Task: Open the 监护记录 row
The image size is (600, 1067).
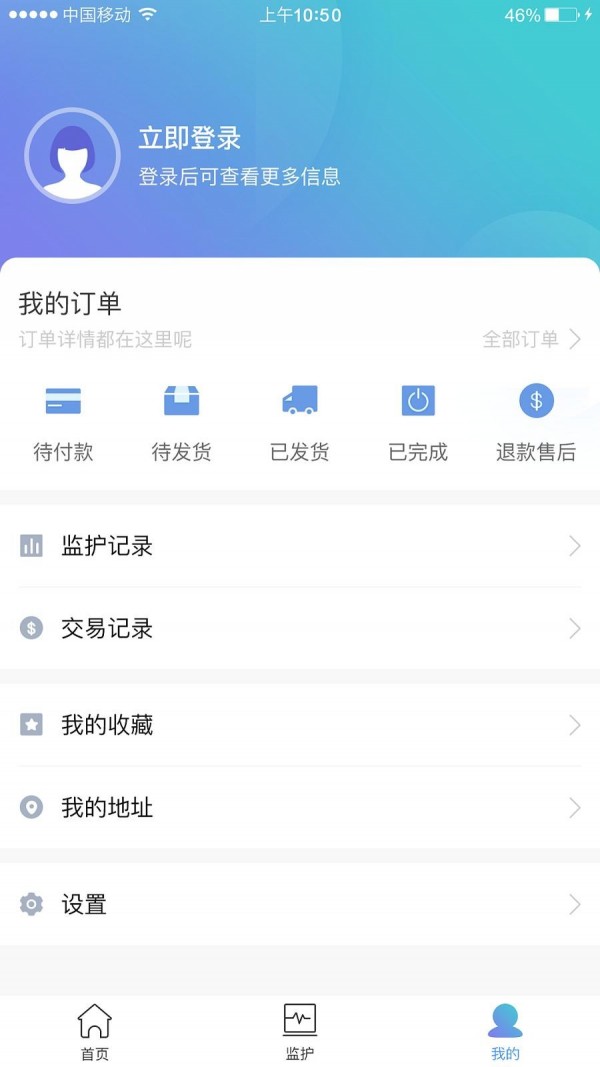Action: click(300, 546)
